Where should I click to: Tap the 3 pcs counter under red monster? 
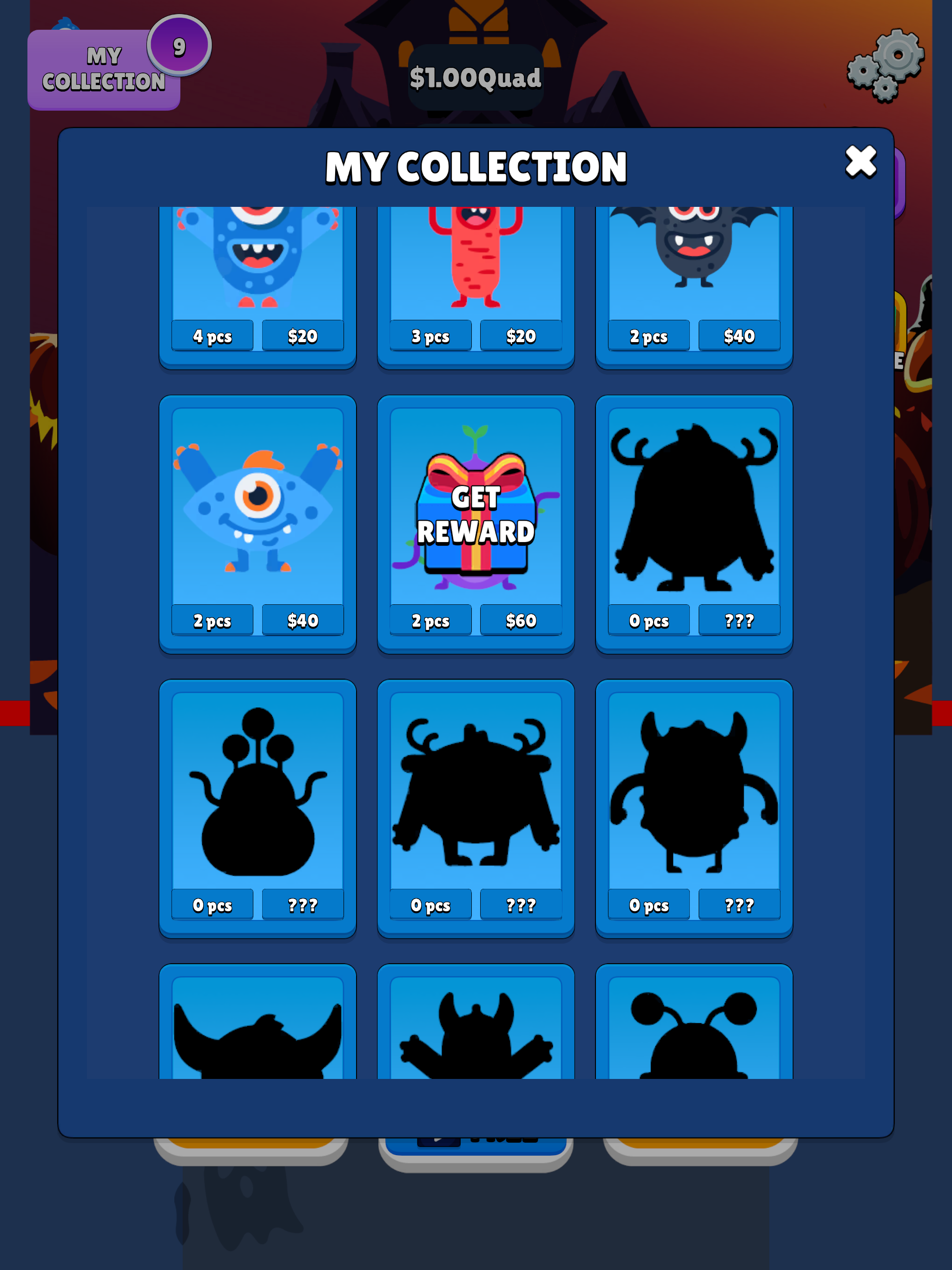[x=430, y=336]
